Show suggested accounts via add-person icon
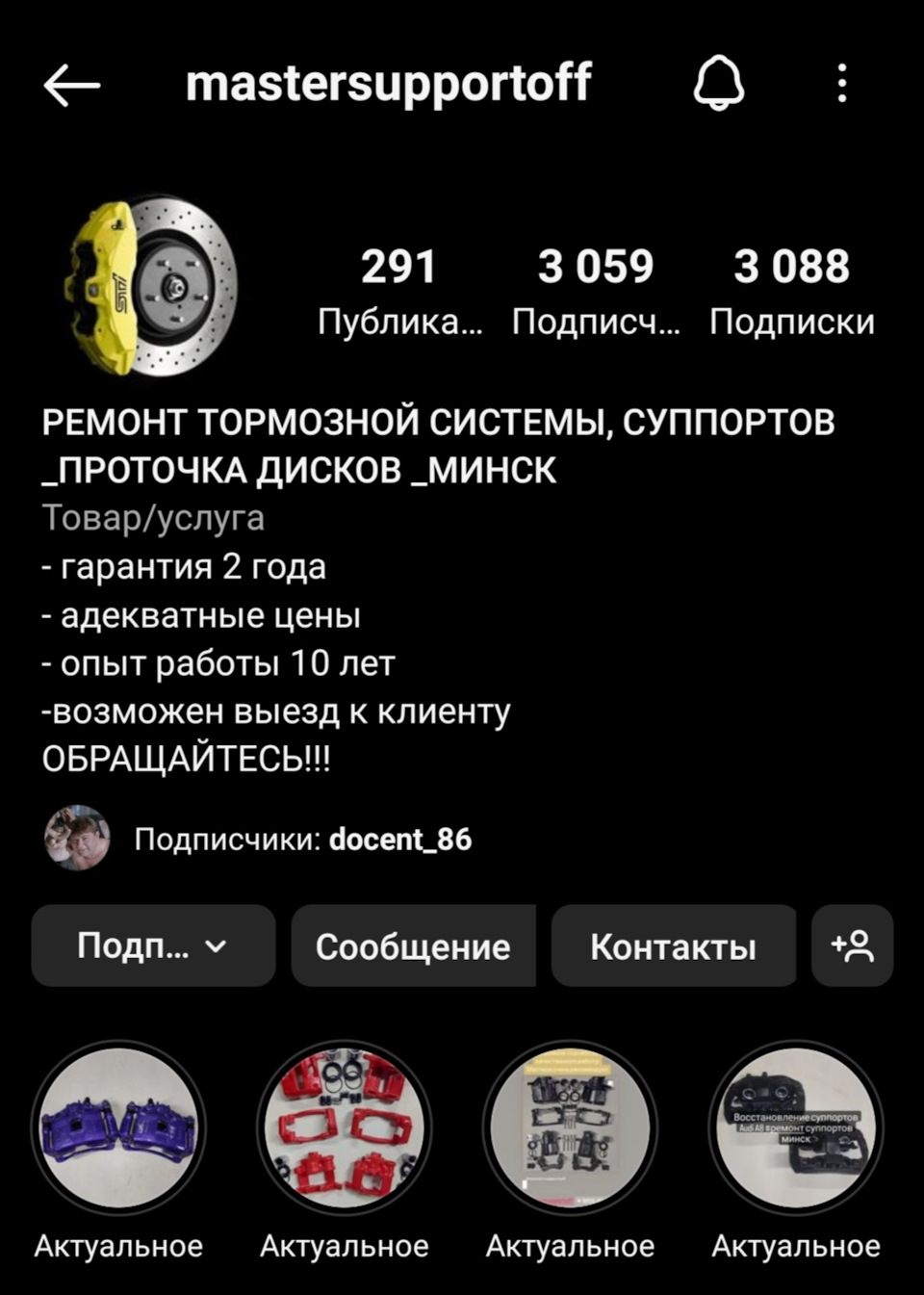 (x=852, y=945)
